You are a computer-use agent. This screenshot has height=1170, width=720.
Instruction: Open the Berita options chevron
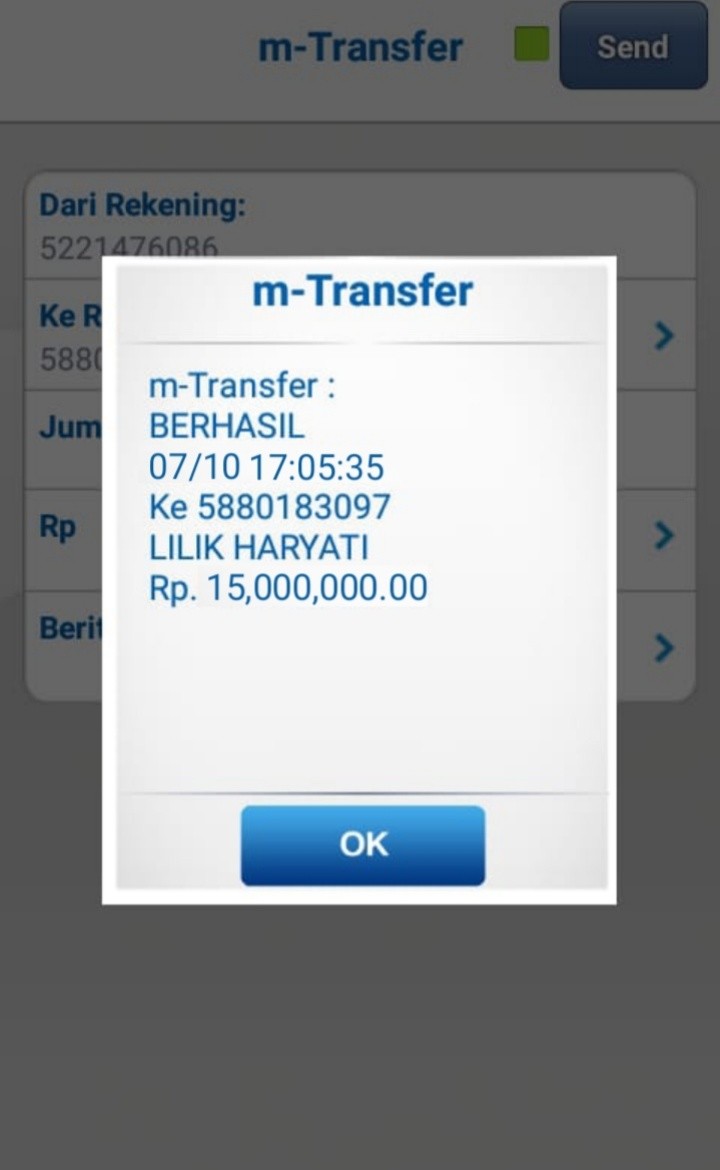pos(663,649)
